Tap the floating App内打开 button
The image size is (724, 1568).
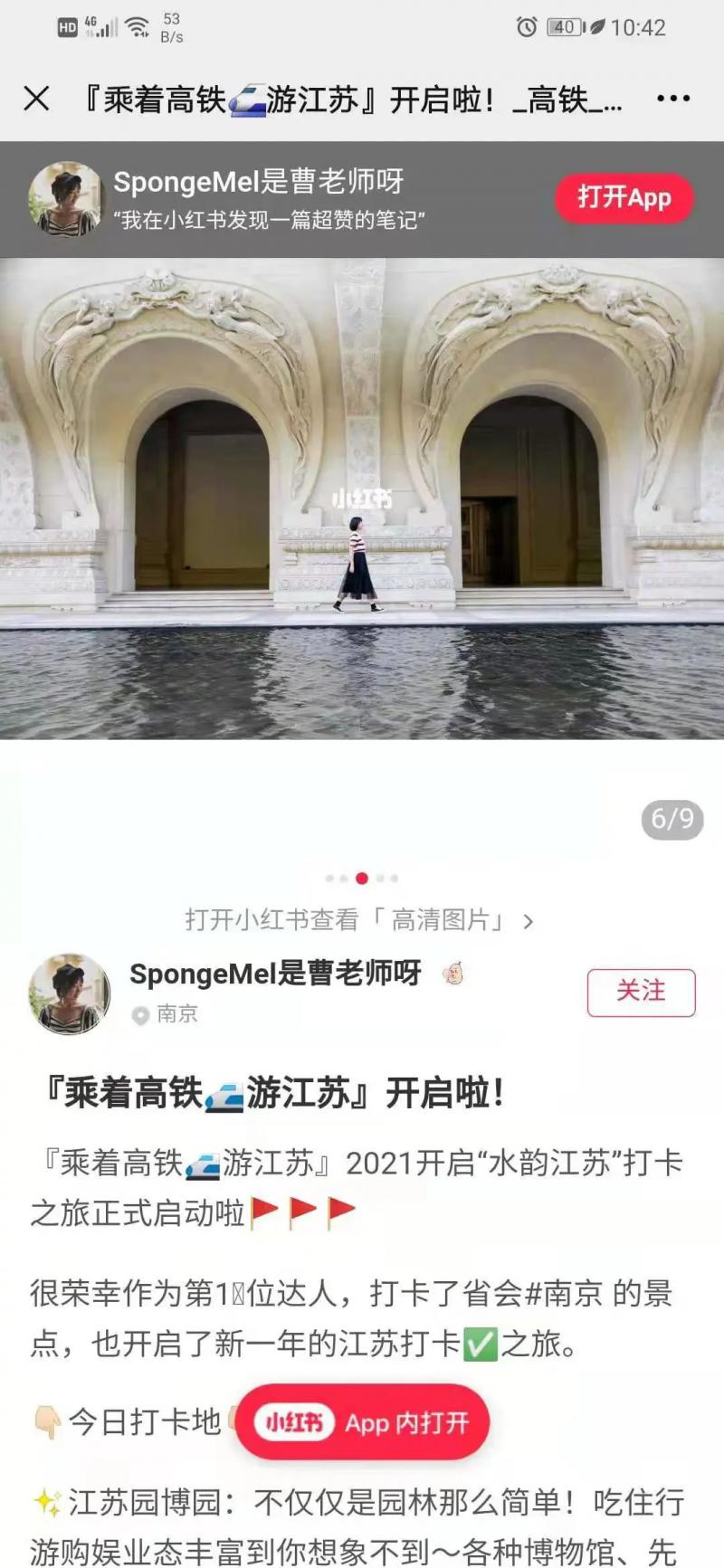(363, 1422)
